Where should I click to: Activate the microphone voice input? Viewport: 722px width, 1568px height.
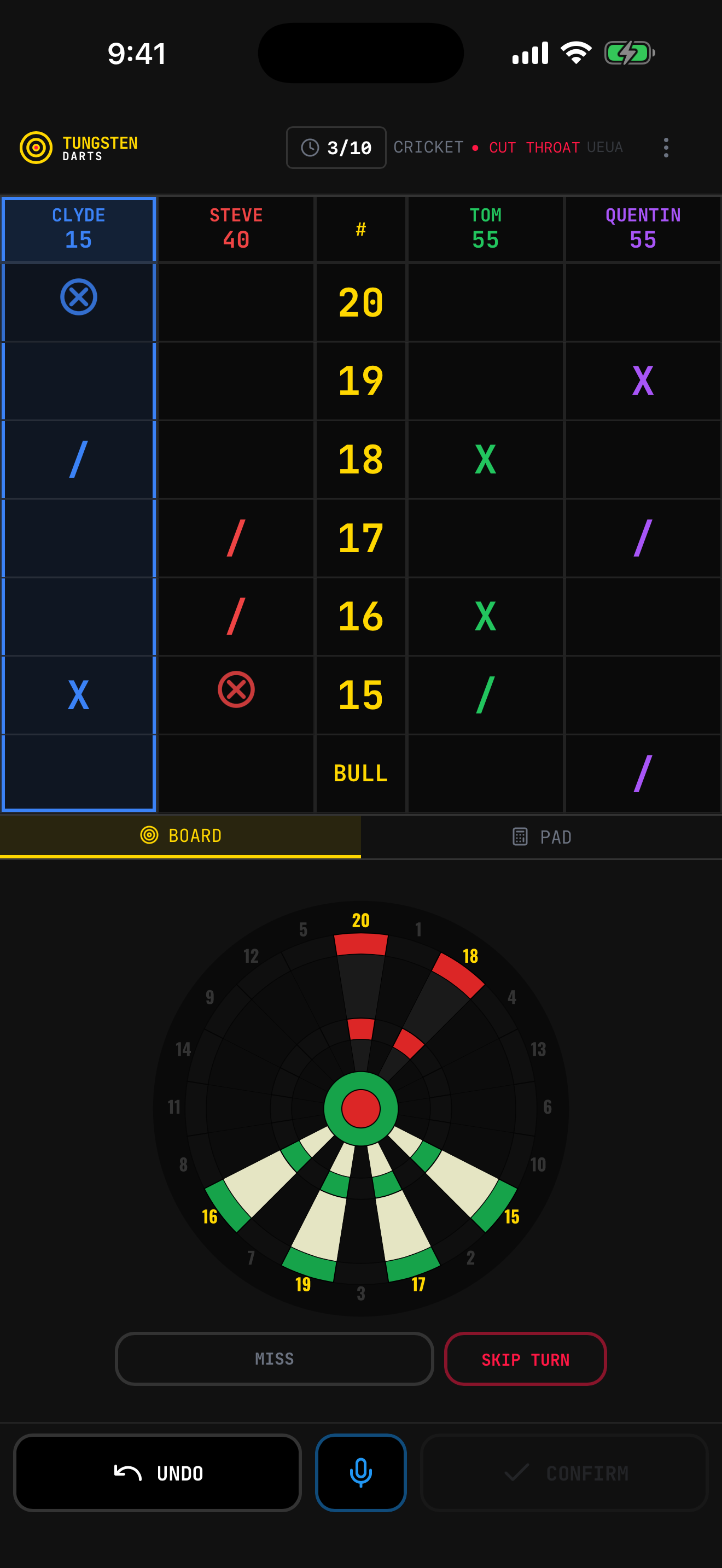(x=360, y=1473)
